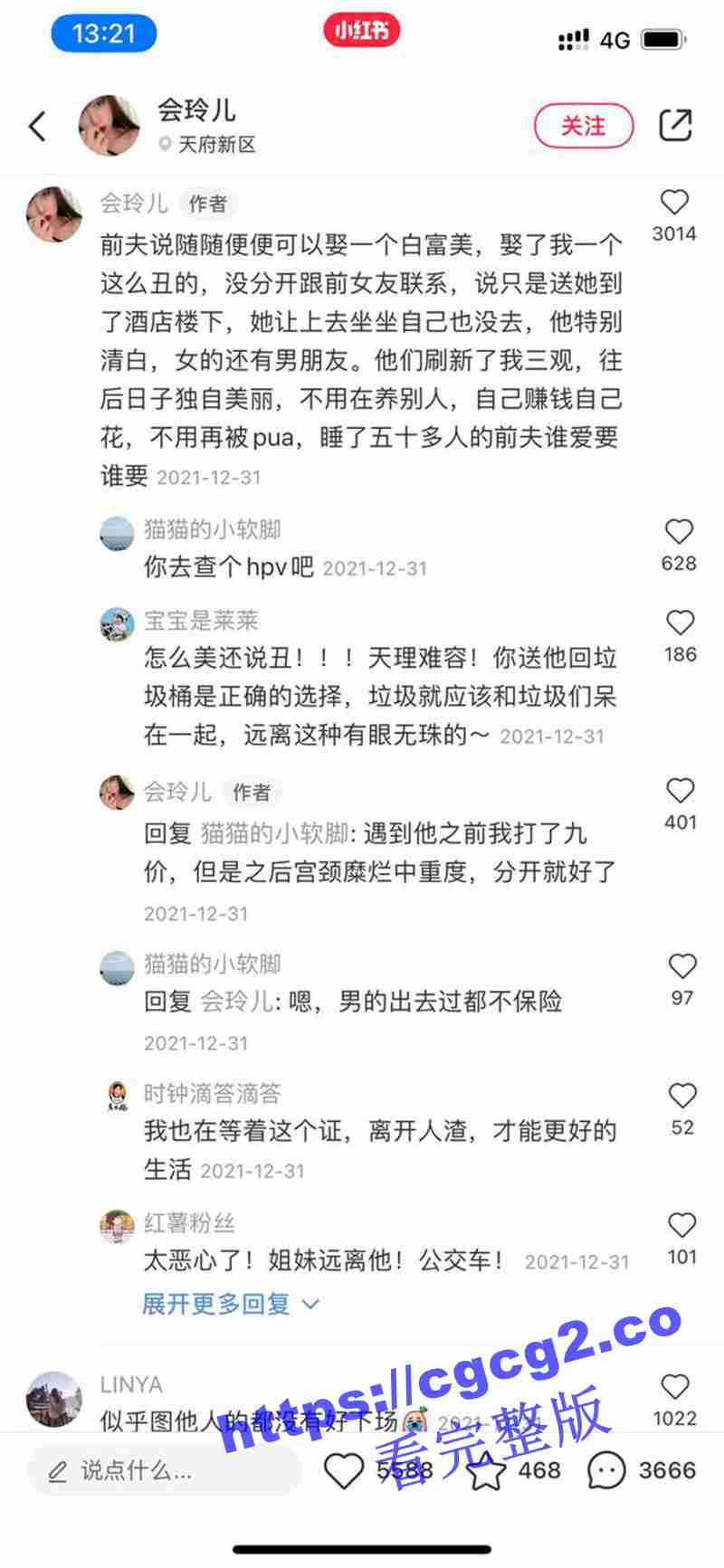View 宝宝是莱莱's profile avatar
The height and width of the screenshot is (1568, 724).
click(117, 624)
